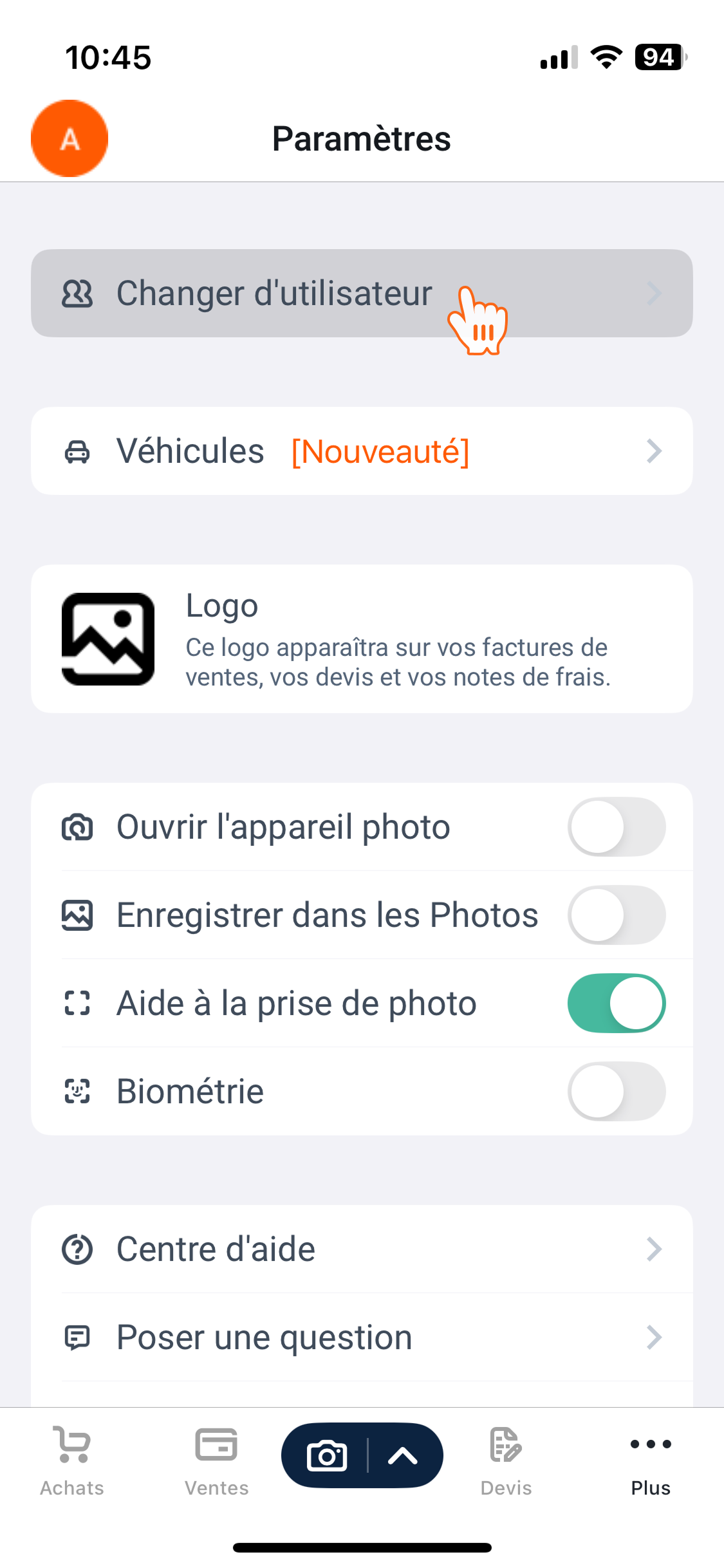Enable Ouvrir l'appareil photo
The height and width of the screenshot is (1568, 724).
[617, 827]
